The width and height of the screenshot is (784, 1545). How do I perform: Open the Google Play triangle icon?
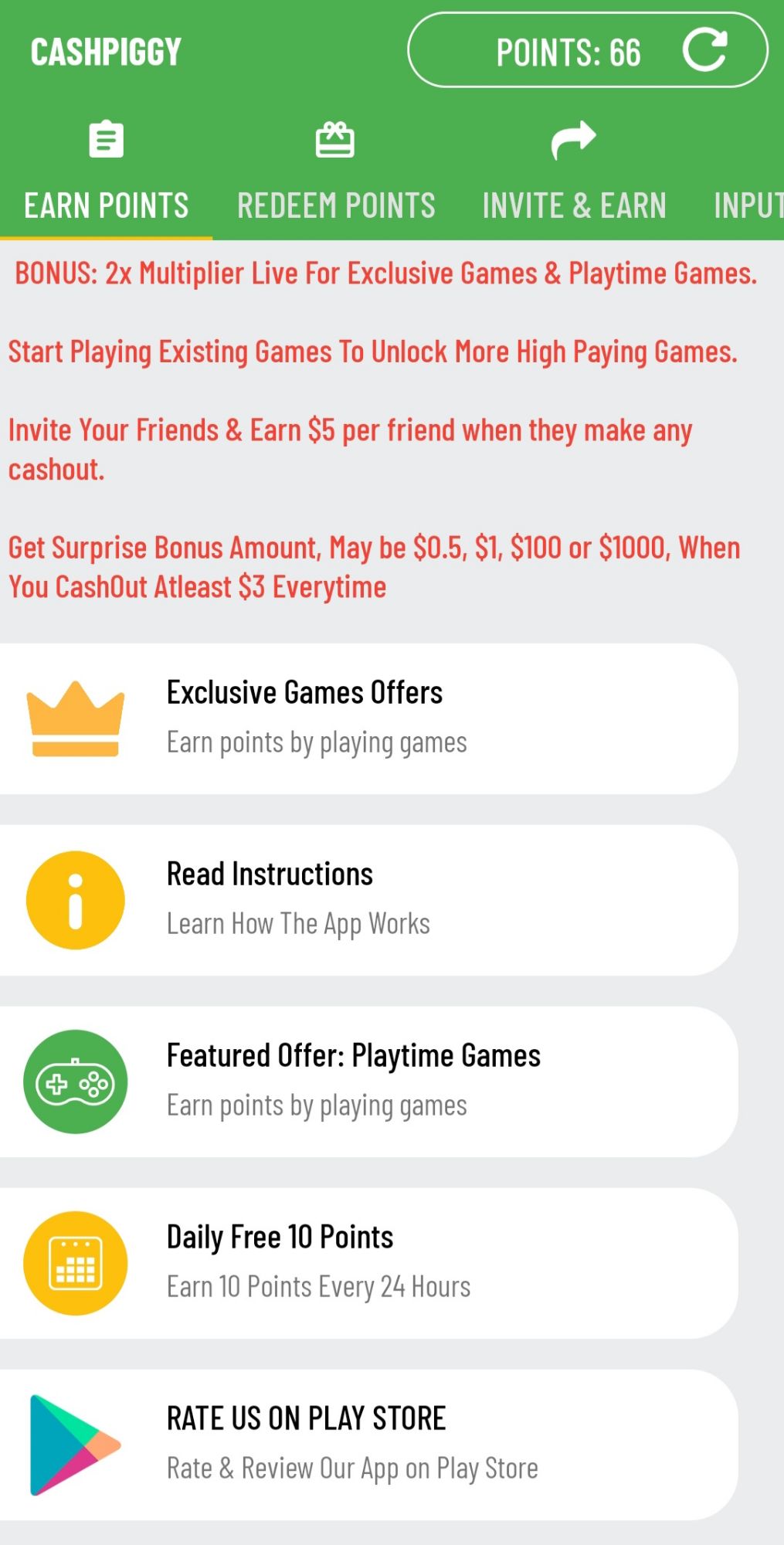click(75, 1445)
